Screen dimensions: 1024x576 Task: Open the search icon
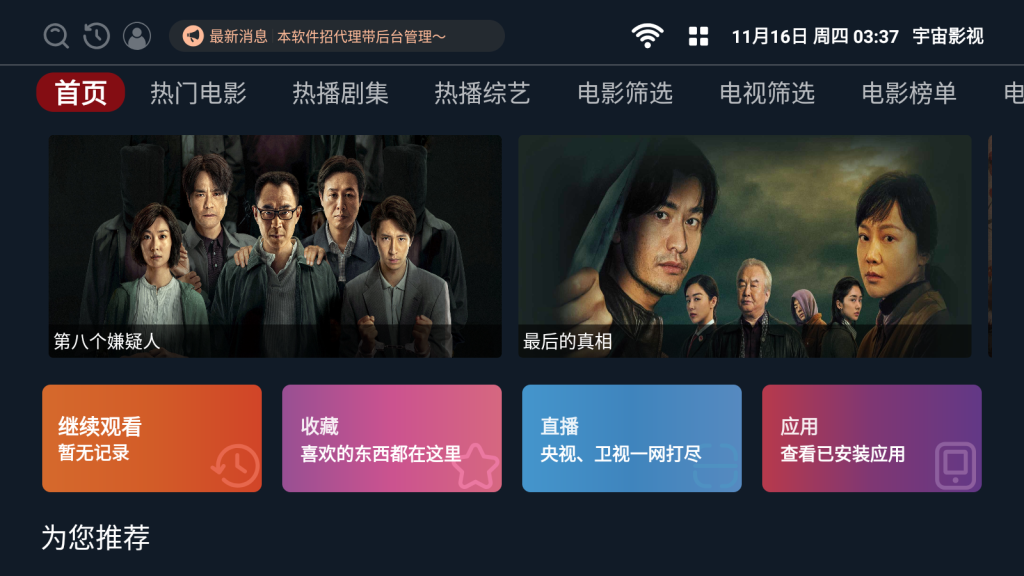tap(56, 36)
